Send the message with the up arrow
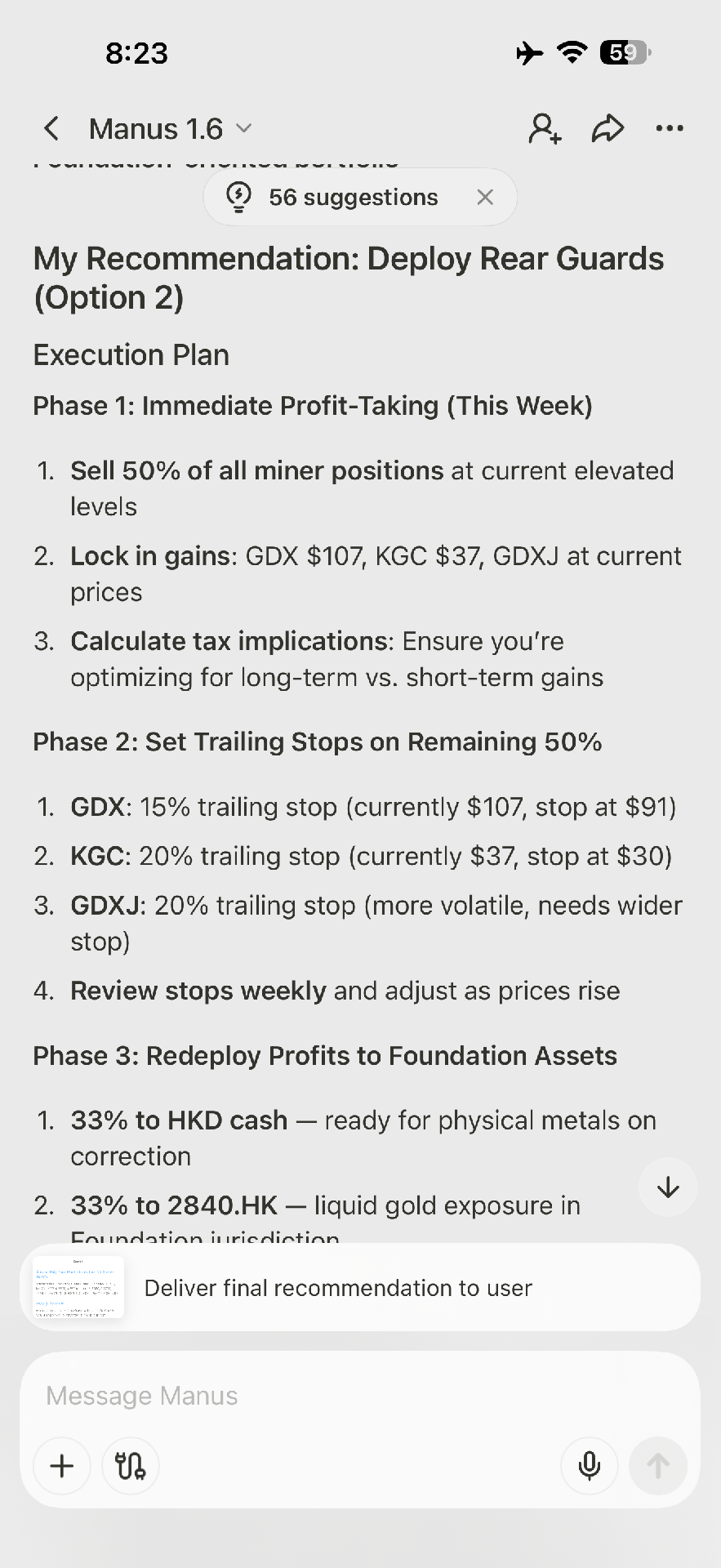 pyautogui.click(x=658, y=1466)
